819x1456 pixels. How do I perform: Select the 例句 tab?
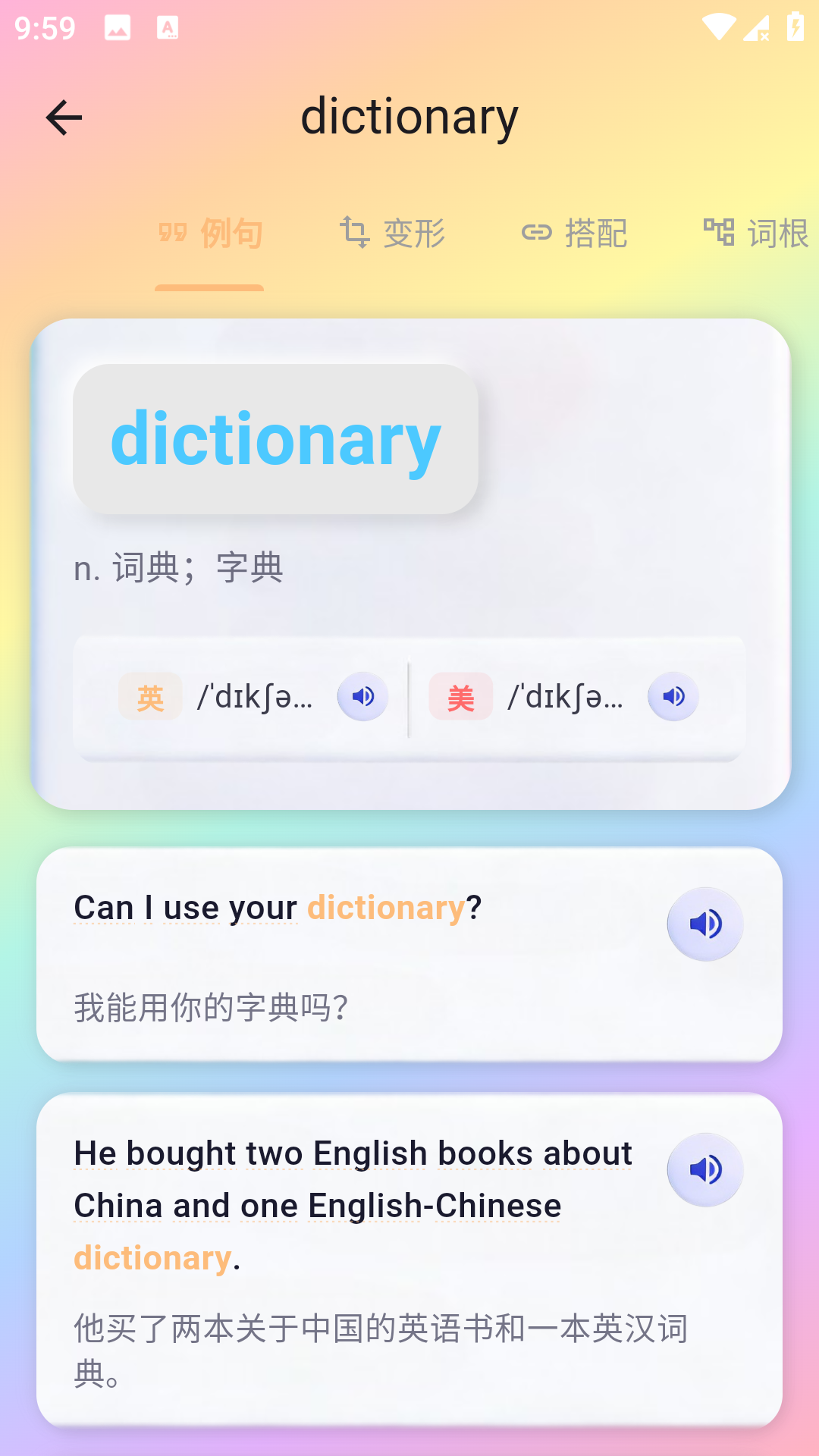tap(210, 233)
